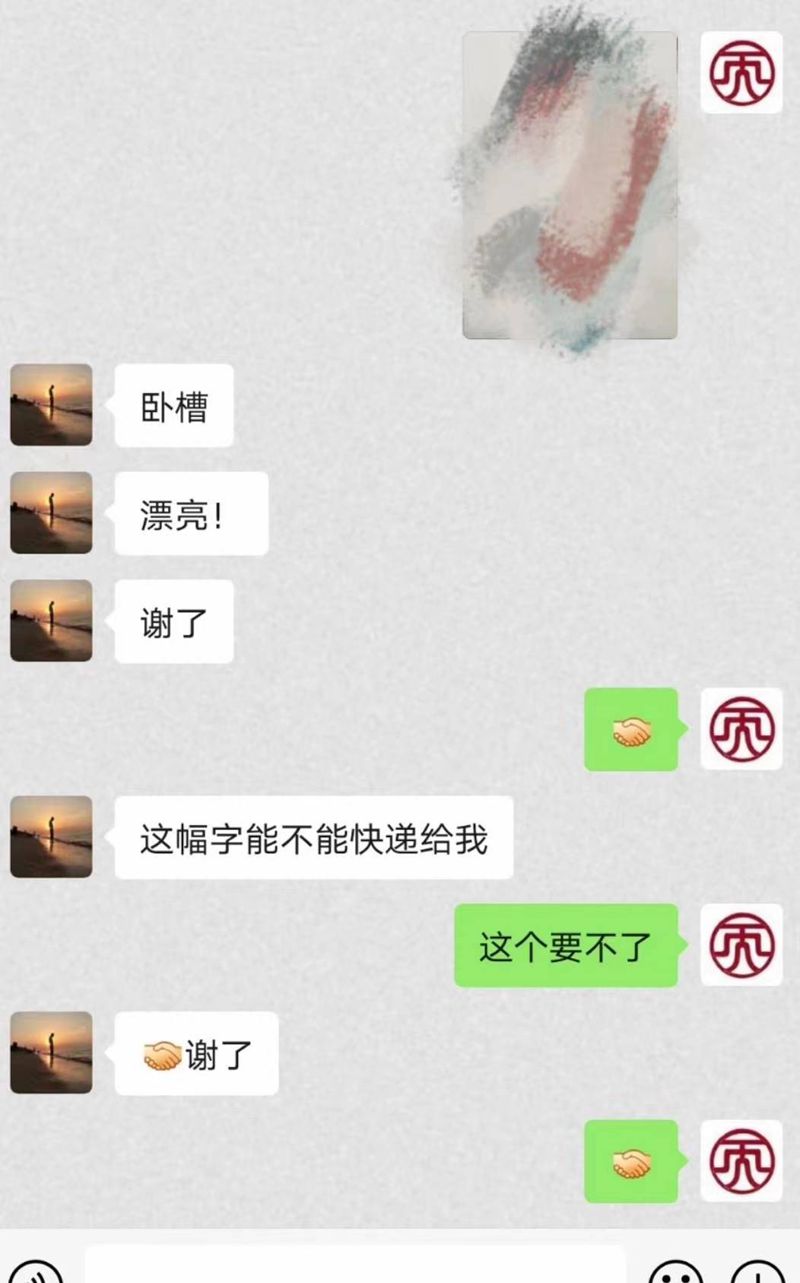
Task: Click the 这个要不了 green bubble
Action: pyautogui.click(x=565, y=944)
